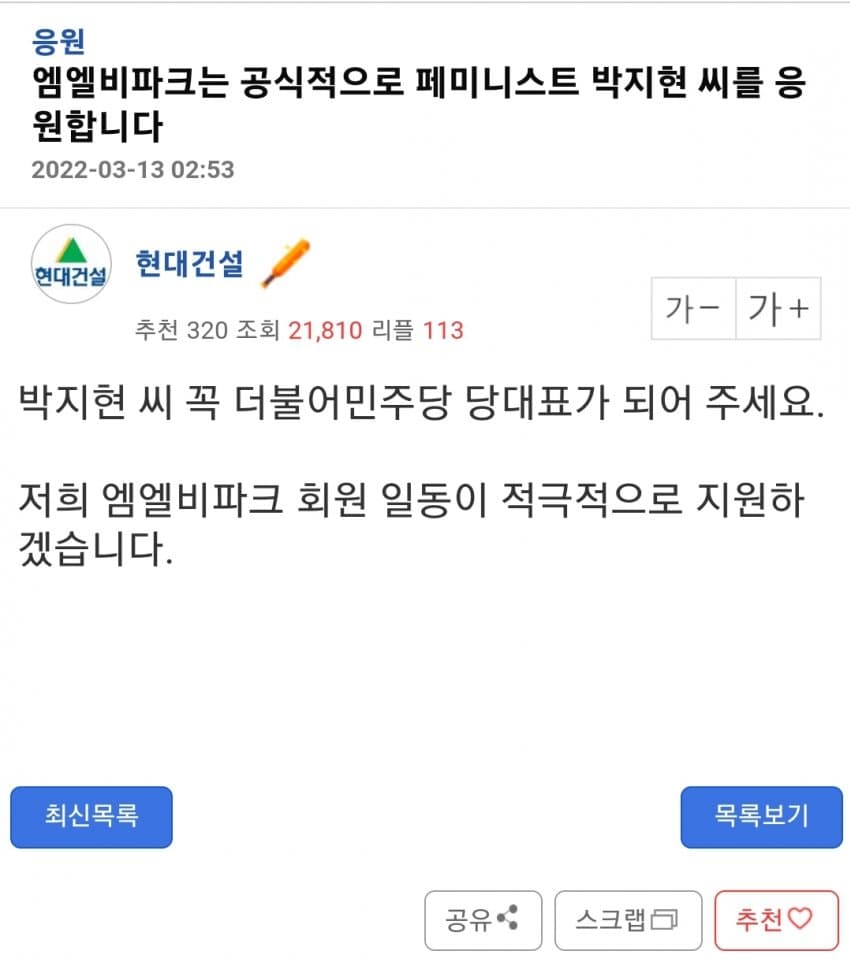850x962 pixels.
Task: Tap 목록보기 to view the list
Action: (x=760, y=817)
